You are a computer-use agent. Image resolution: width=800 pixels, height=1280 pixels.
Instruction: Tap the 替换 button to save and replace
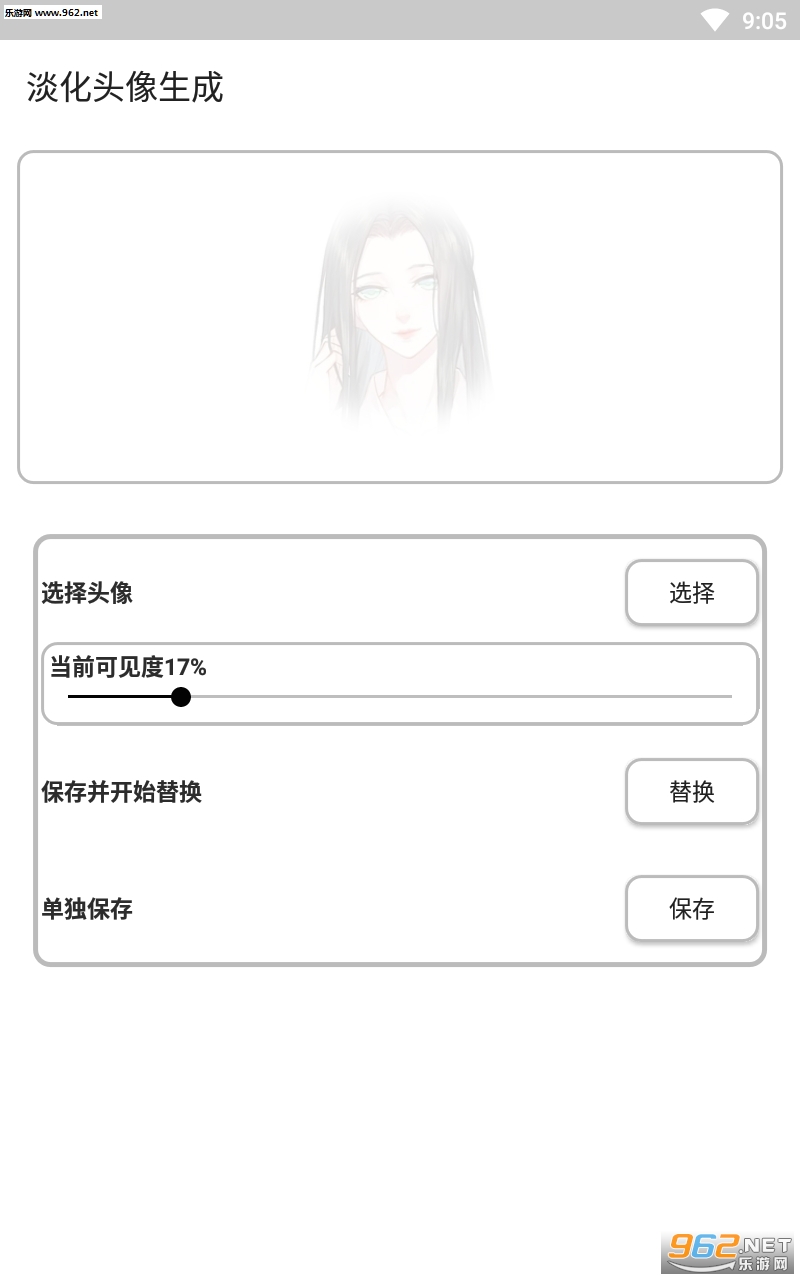click(x=691, y=791)
